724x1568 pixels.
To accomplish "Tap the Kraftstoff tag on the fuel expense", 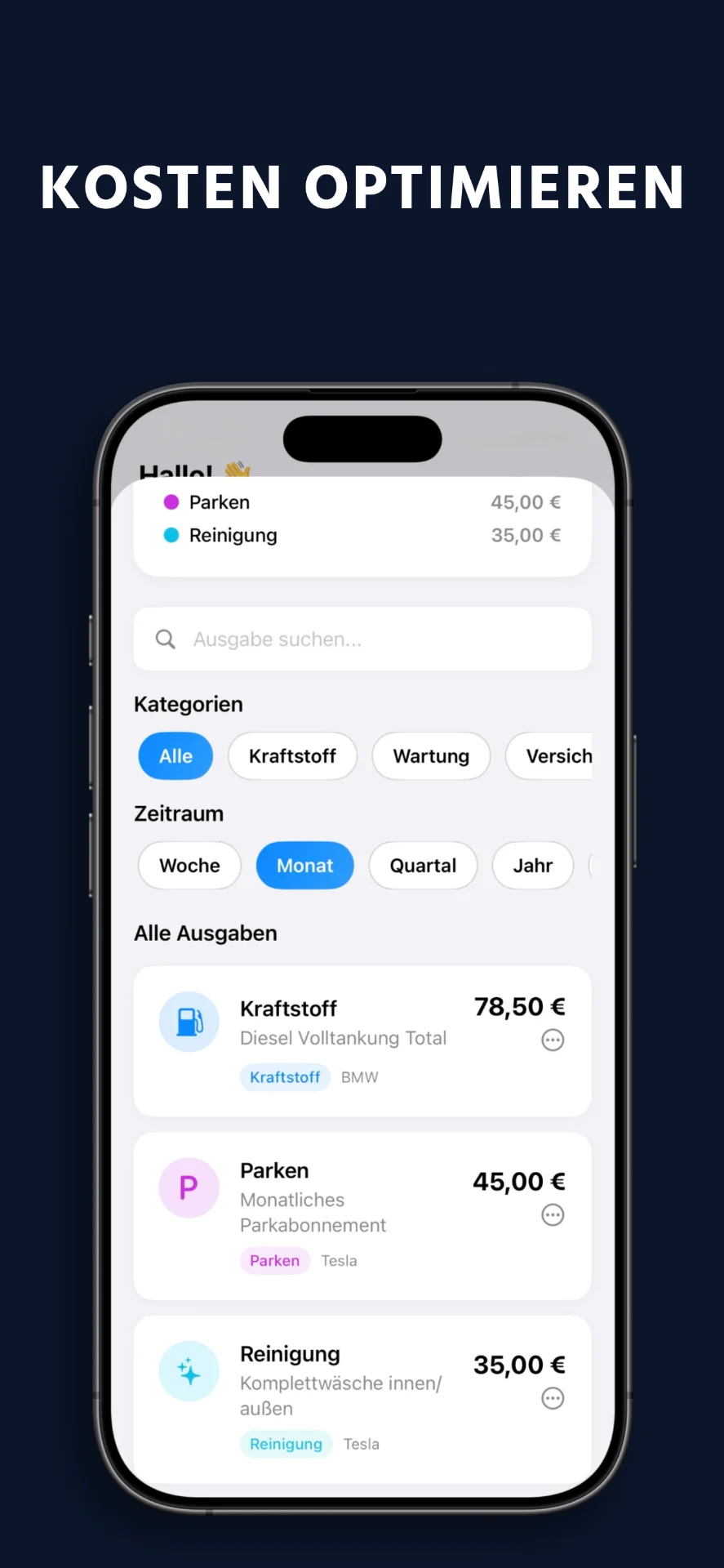I will pos(285,1076).
